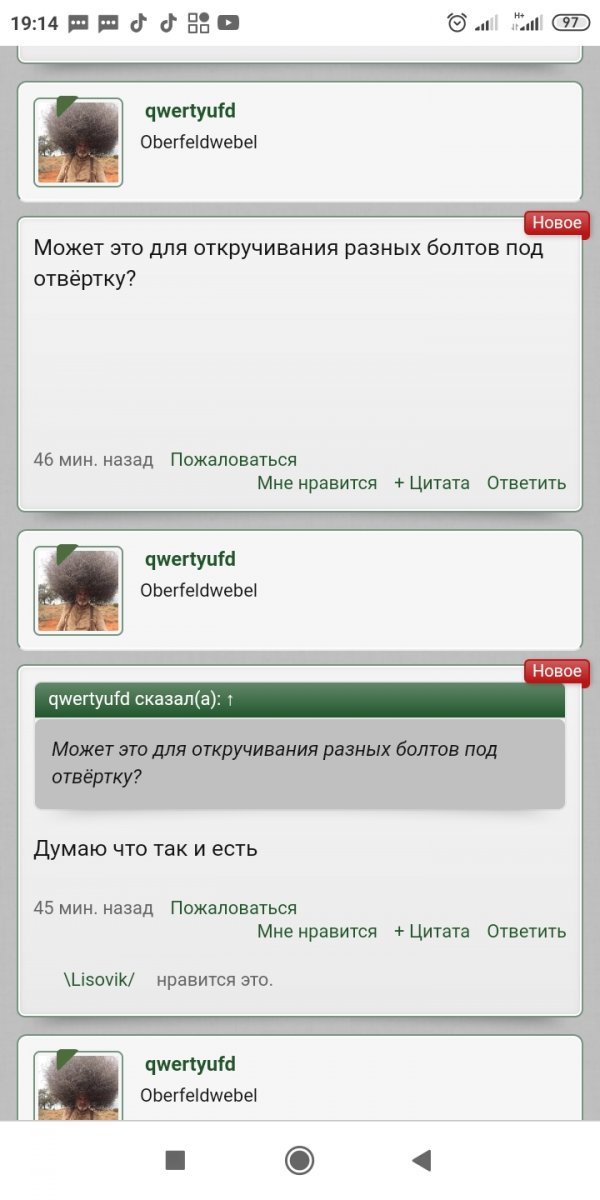Add quote on the 45-minute-old post
The image size is (600, 1200).
[432, 931]
